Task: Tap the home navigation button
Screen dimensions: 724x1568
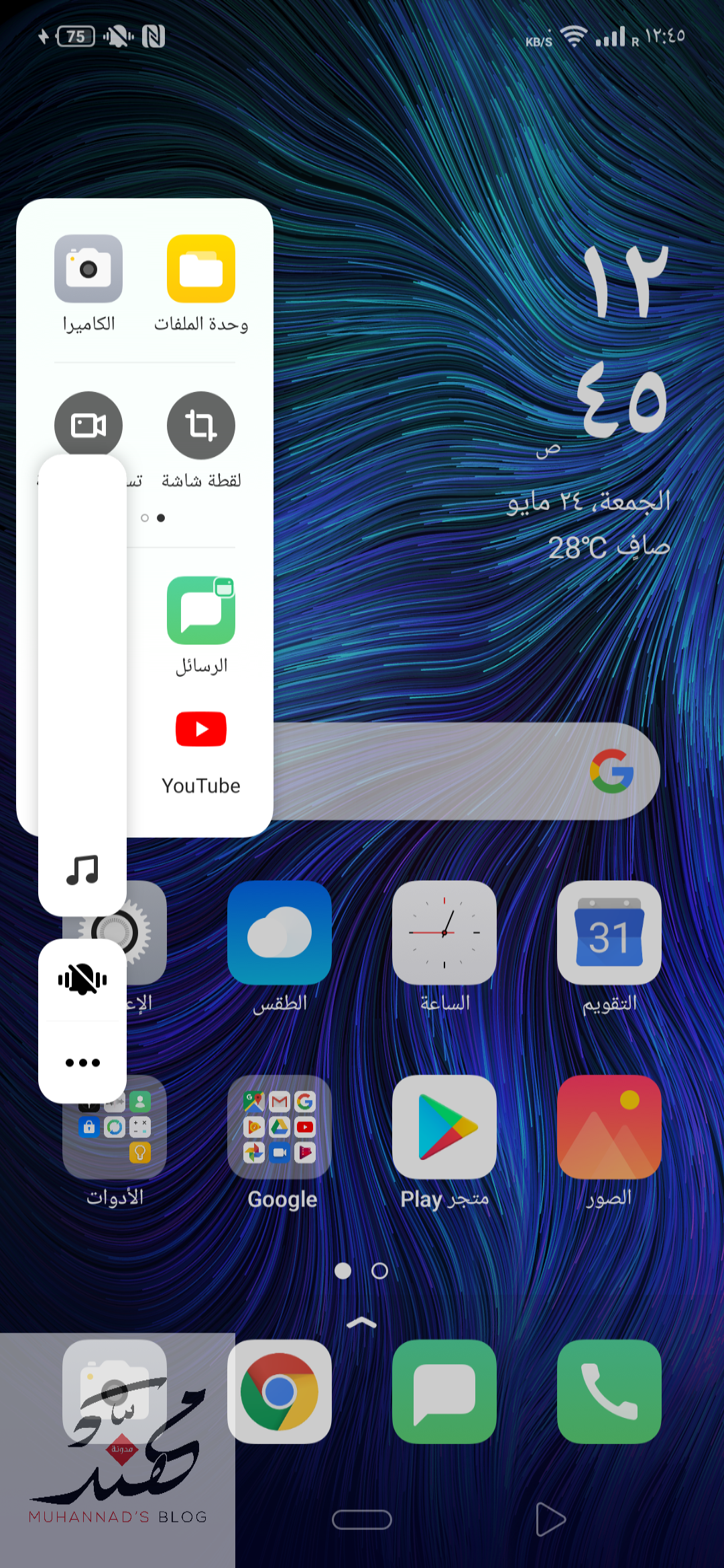Action: coord(362,1520)
